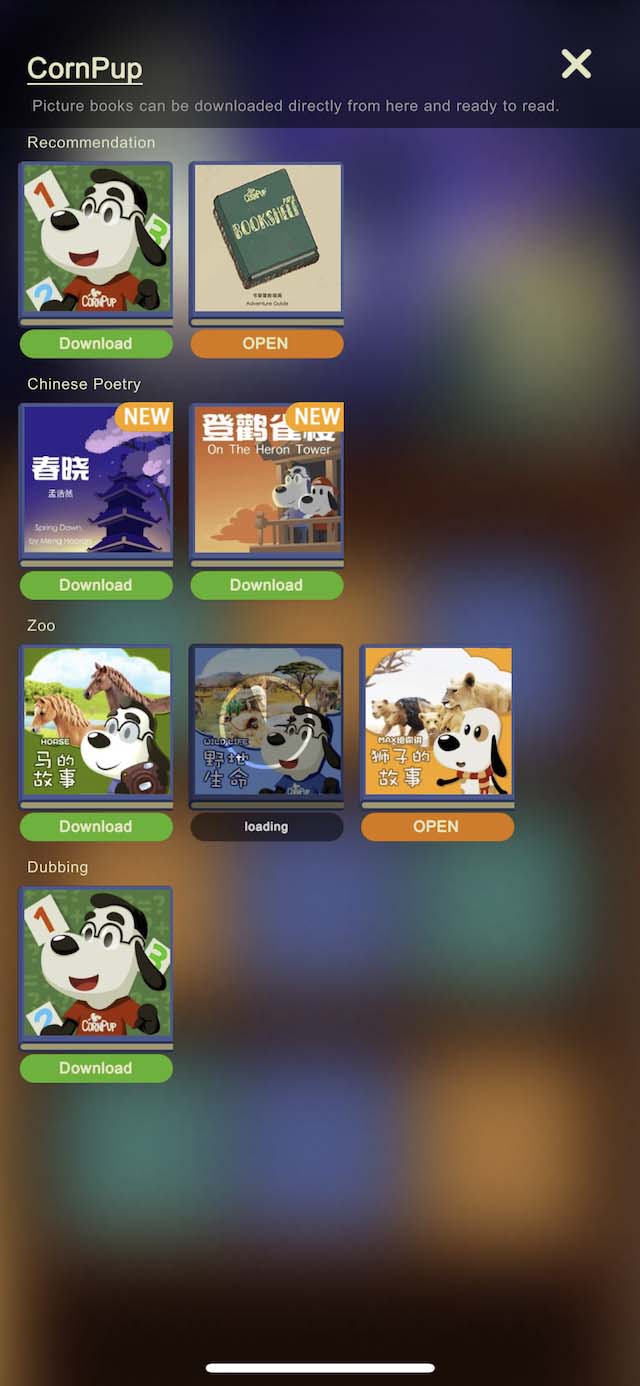
Task: Select the lion story book cover
Action: pos(438,724)
